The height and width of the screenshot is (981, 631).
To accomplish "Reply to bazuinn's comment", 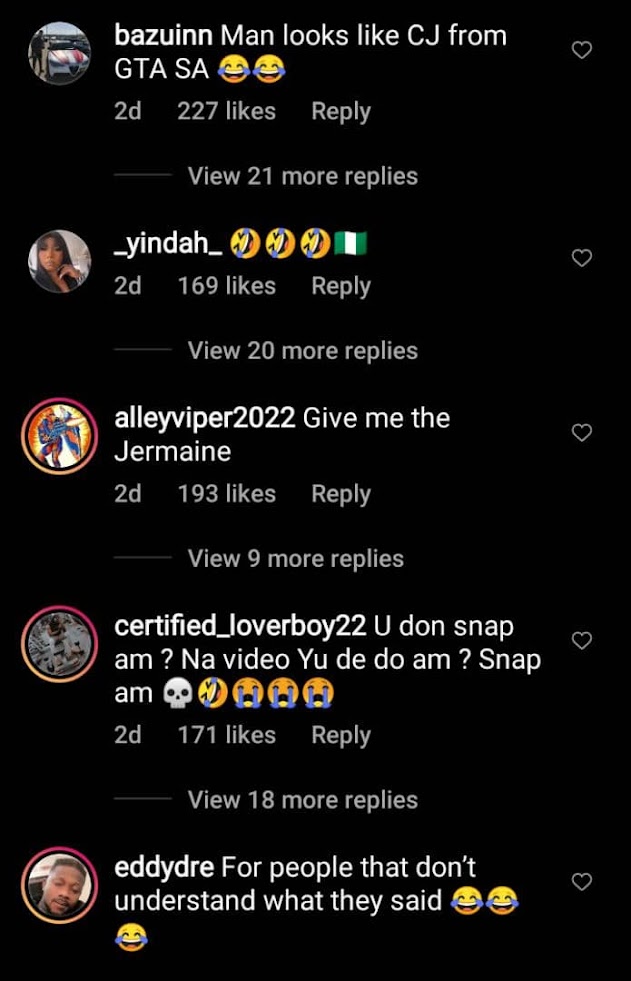I will (340, 112).
